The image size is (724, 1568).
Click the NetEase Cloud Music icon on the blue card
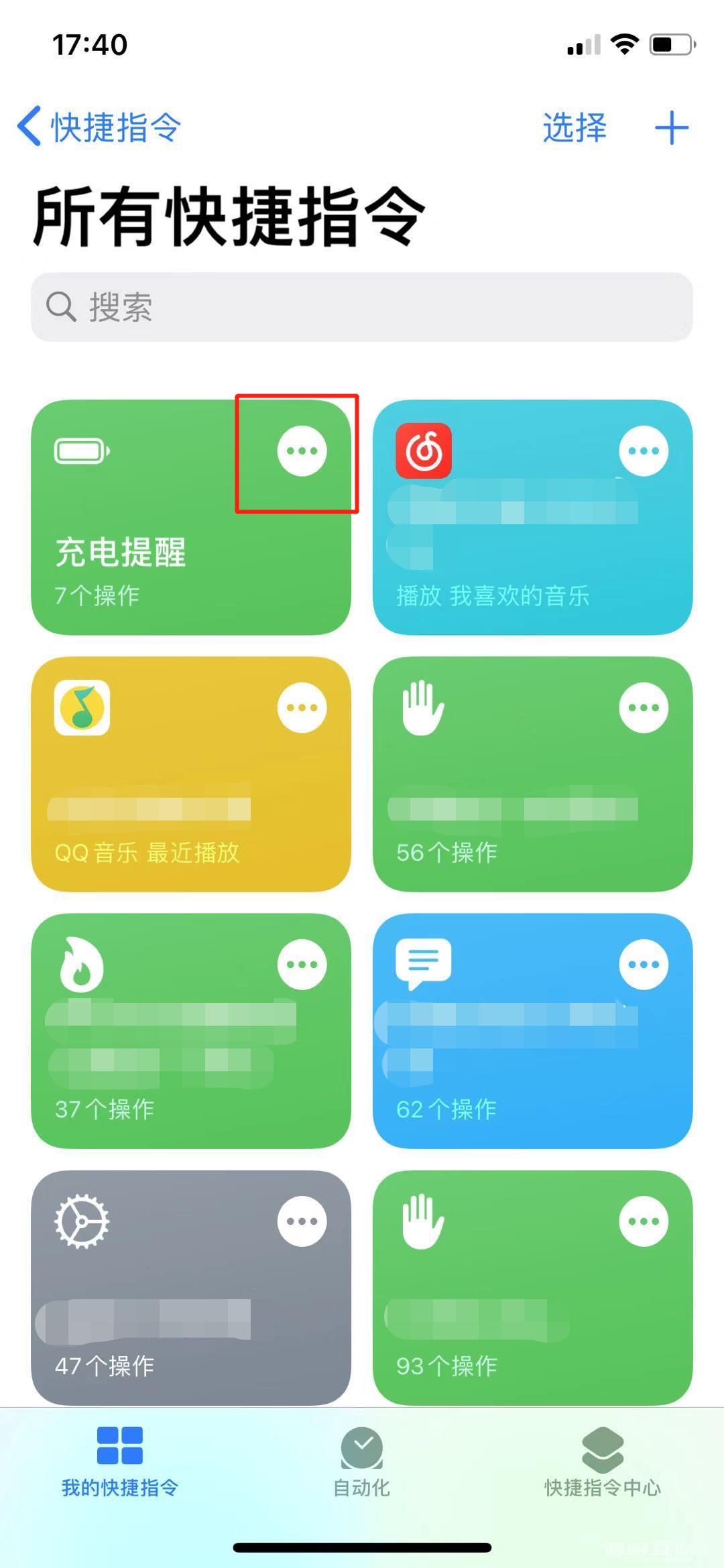coord(424,450)
